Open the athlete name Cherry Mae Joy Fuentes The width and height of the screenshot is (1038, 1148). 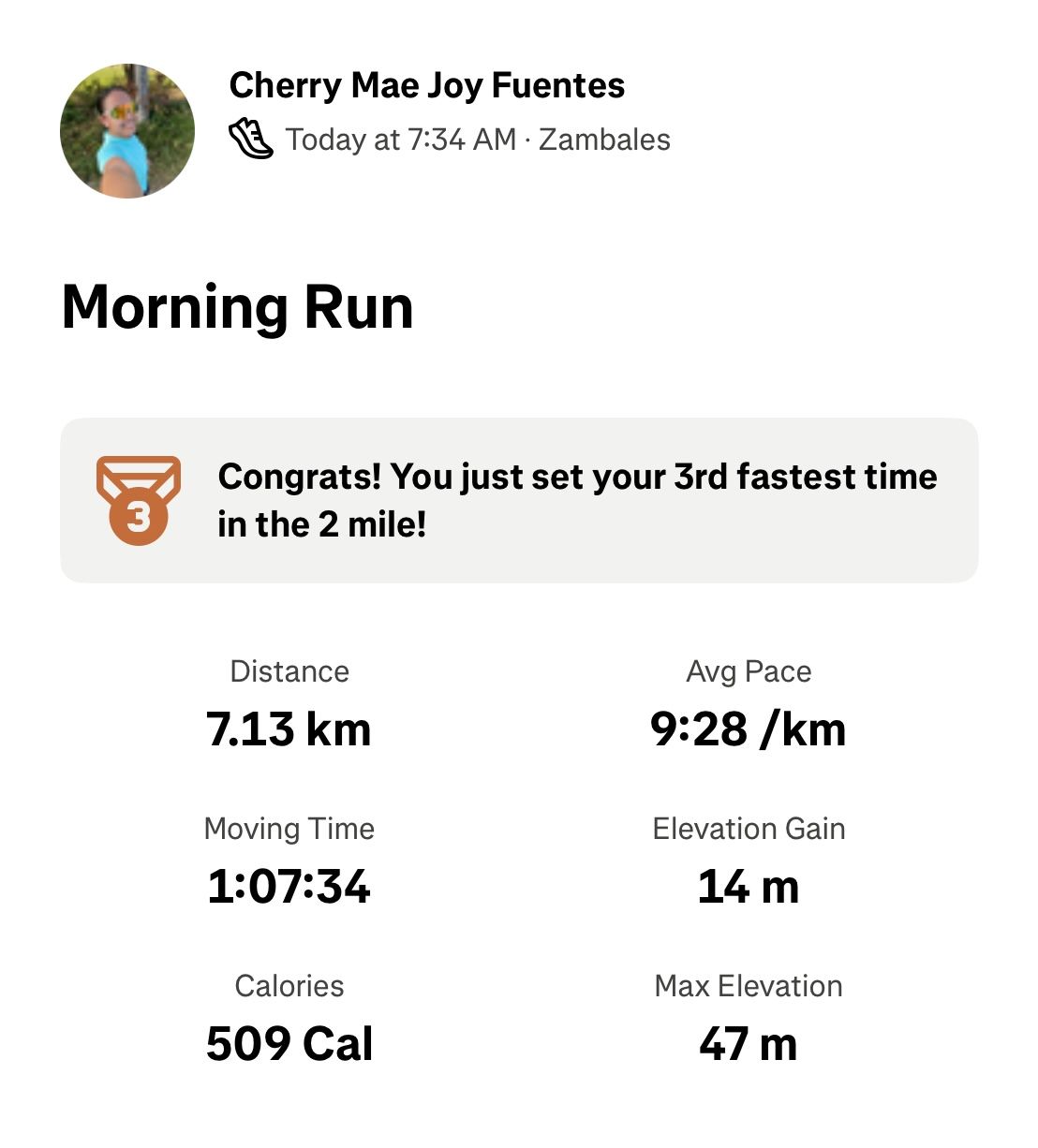click(426, 85)
